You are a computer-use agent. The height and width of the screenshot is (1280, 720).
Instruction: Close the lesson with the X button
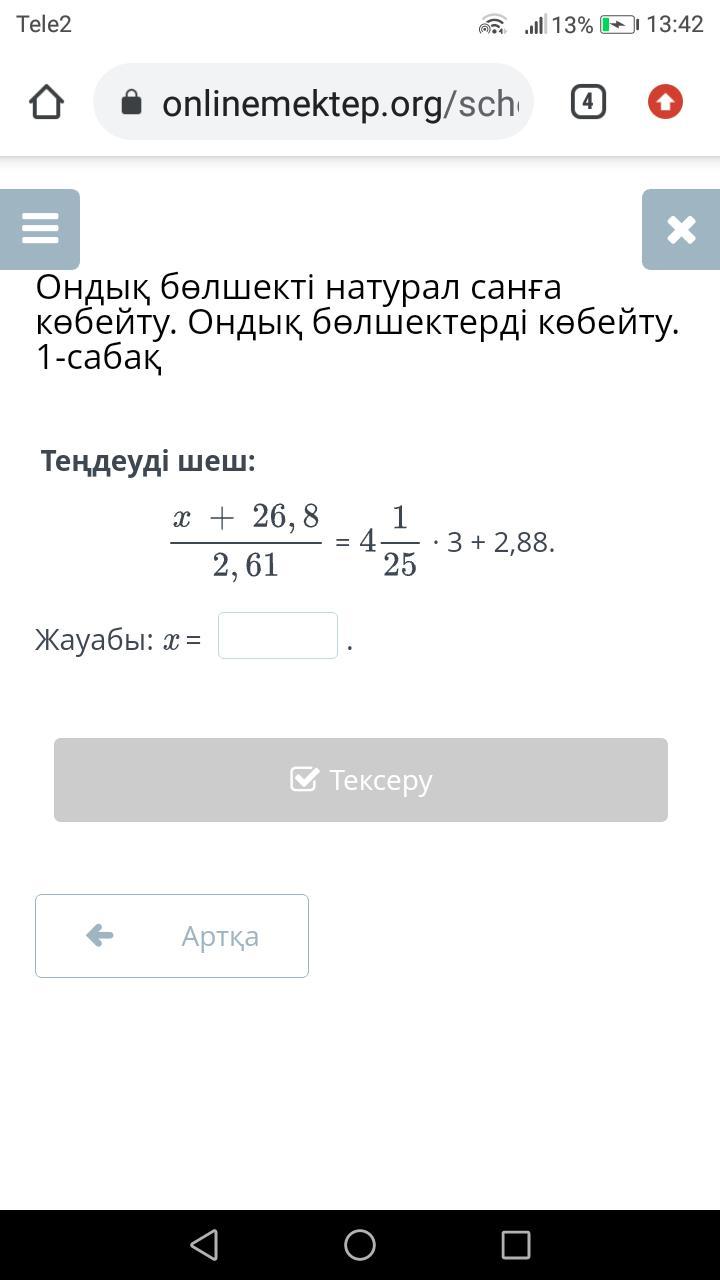pos(681,229)
